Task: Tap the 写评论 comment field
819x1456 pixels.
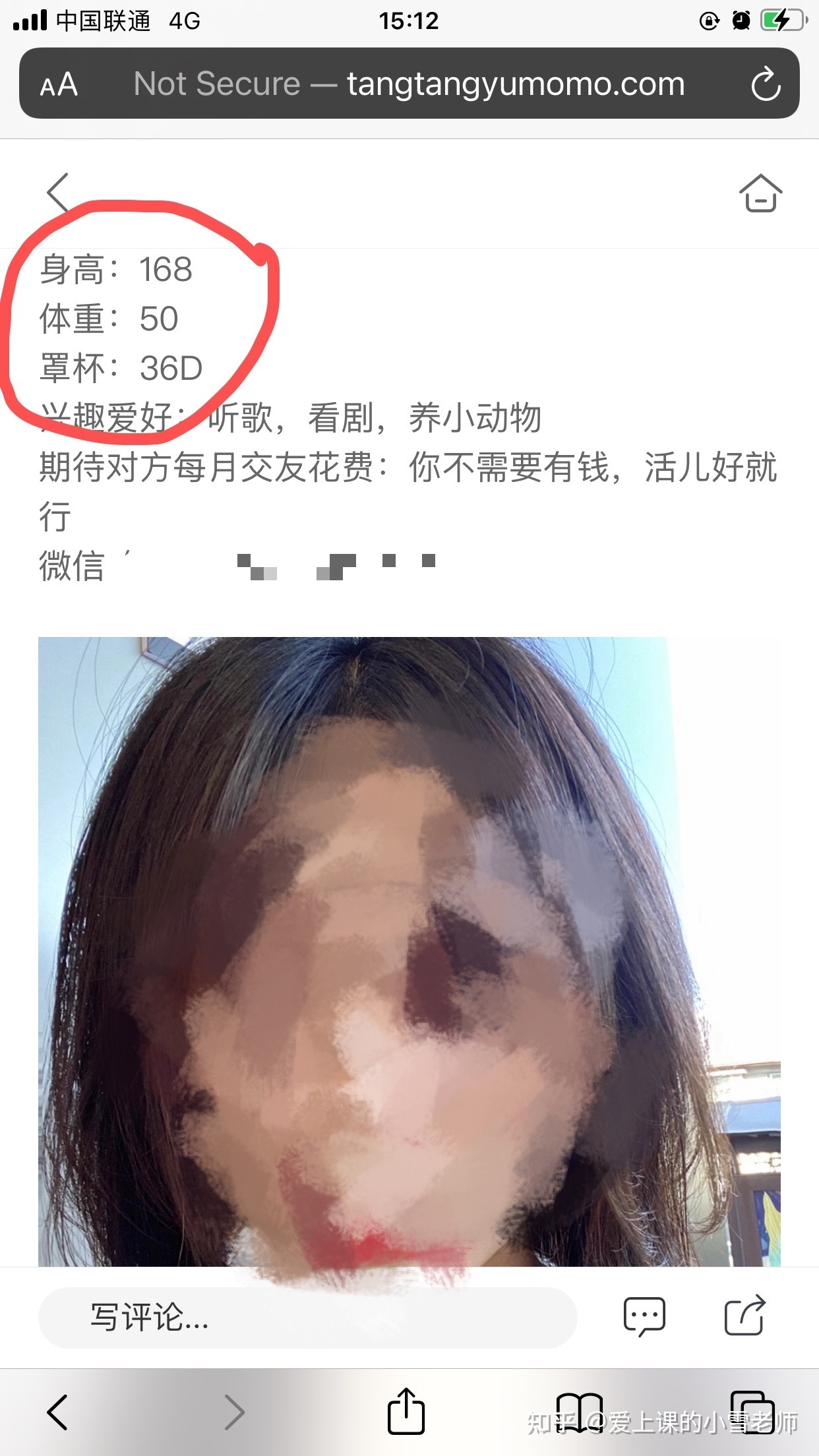Action: point(307,1318)
